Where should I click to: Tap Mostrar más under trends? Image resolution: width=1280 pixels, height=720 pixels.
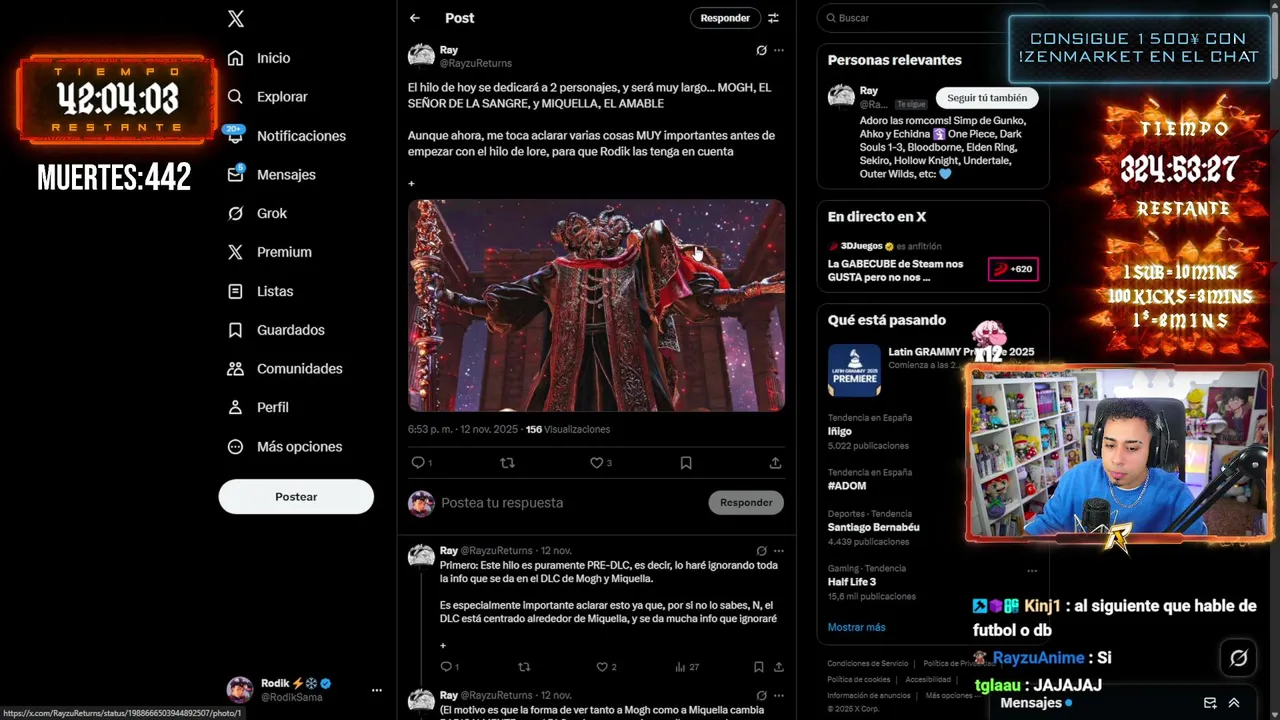pyautogui.click(x=856, y=627)
